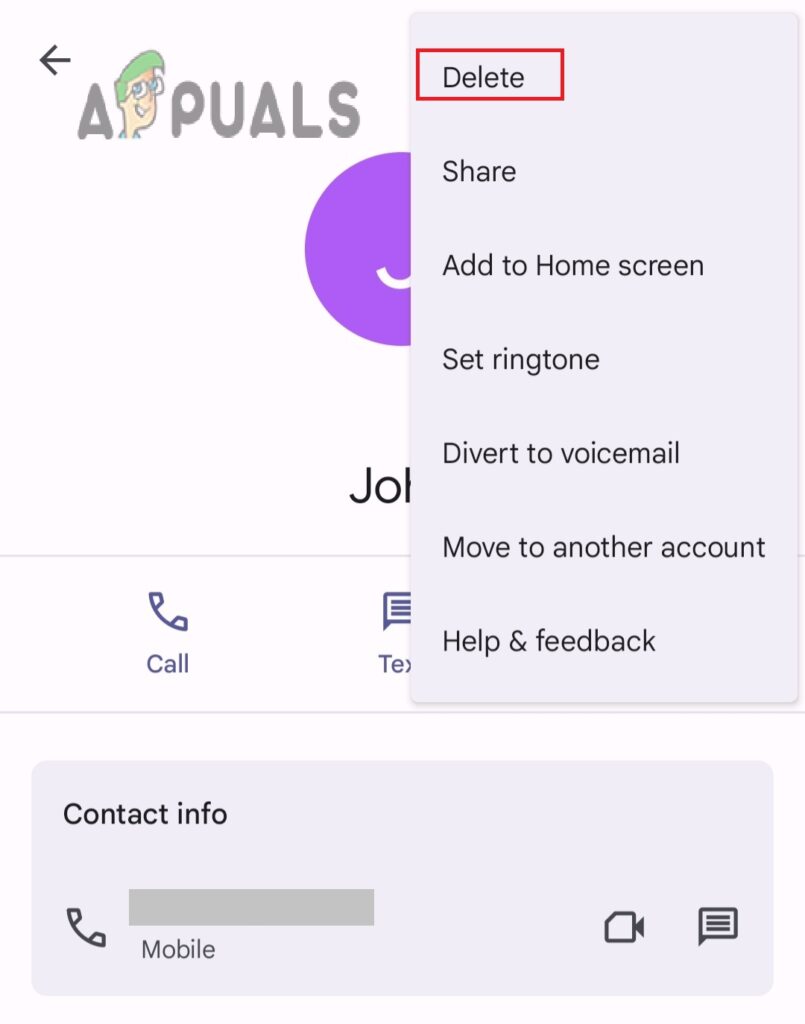805x1024 pixels.
Task: Open Set ringtone option
Action: 521,359
